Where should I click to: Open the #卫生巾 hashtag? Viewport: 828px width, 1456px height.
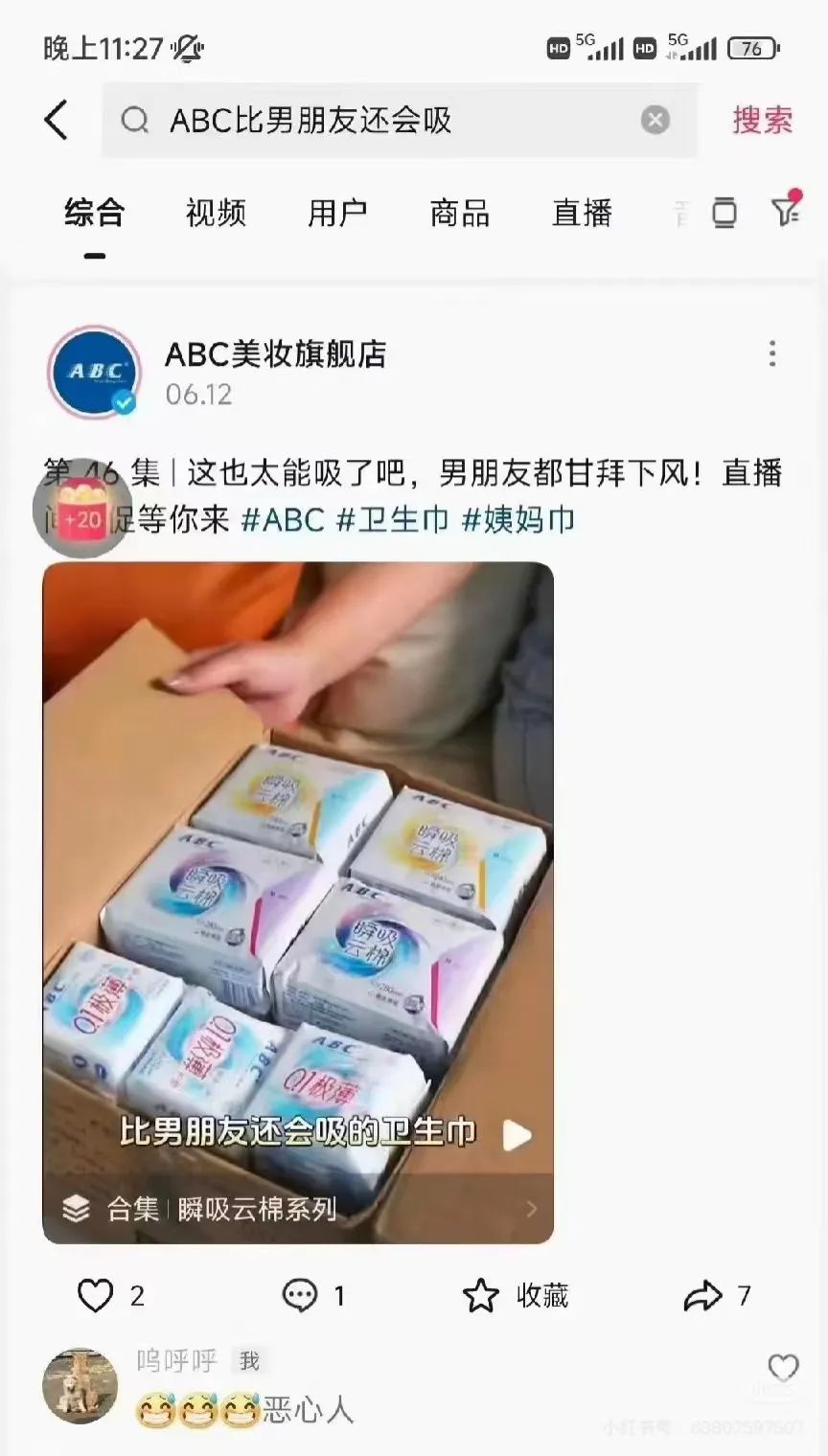(x=393, y=519)
